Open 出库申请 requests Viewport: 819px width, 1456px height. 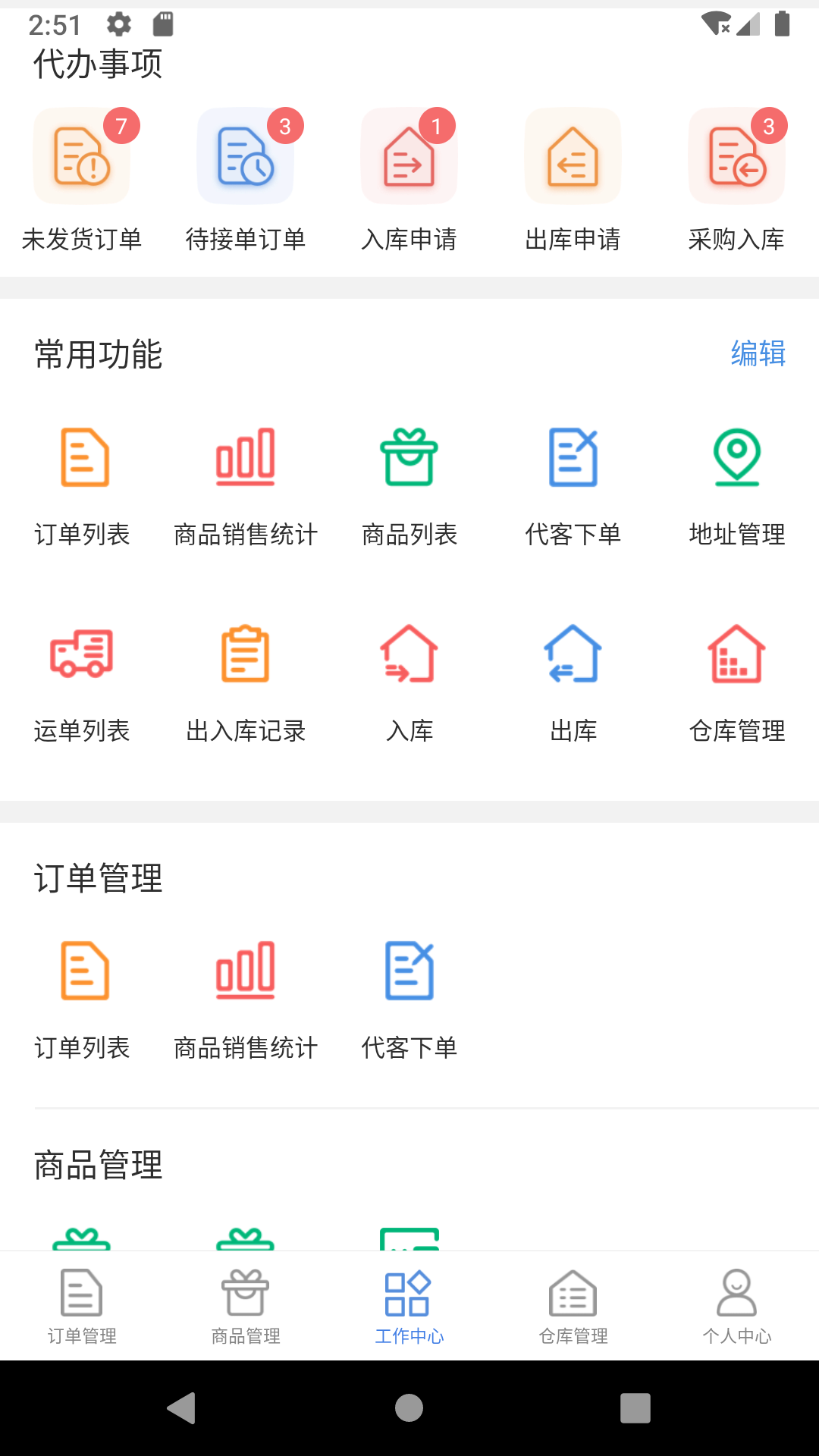click(x=573, y=178)
